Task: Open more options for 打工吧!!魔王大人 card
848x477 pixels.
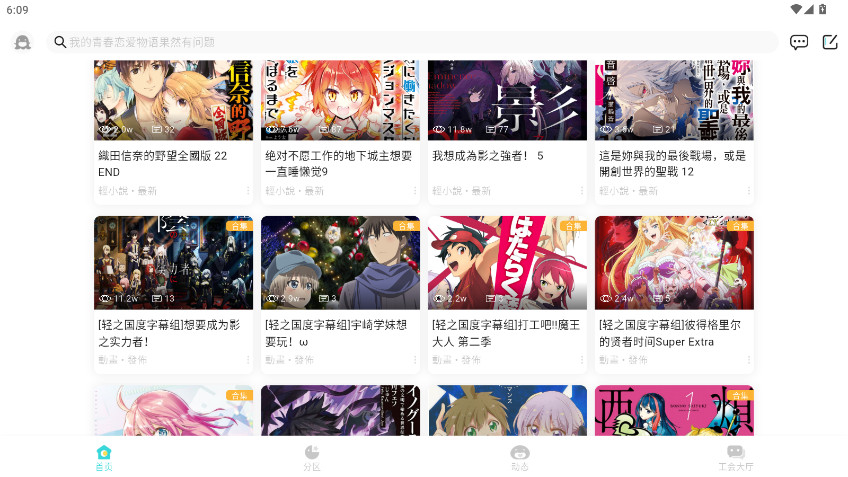Action: point(582,359)
